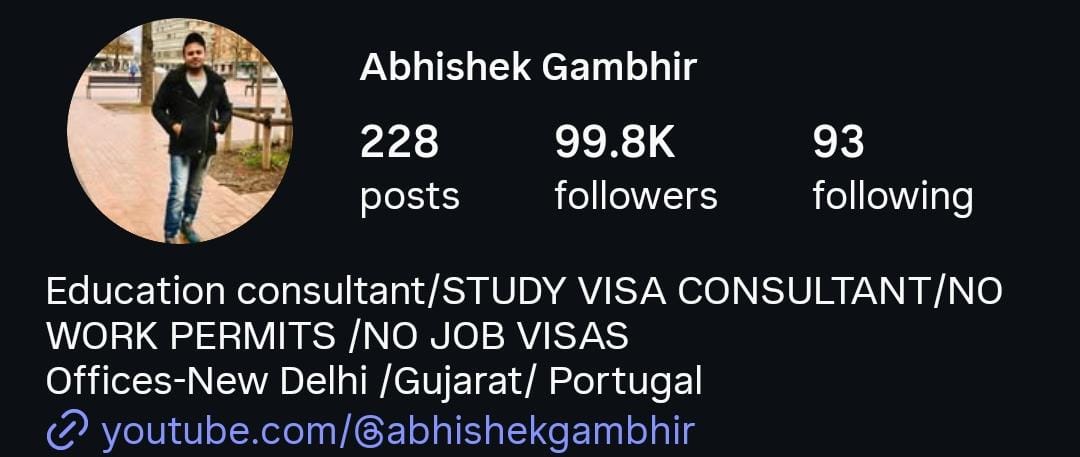This screenshot has height=457, width=1080.
Task: Jump to the 228 posts
Action: (x=409, y=168)
